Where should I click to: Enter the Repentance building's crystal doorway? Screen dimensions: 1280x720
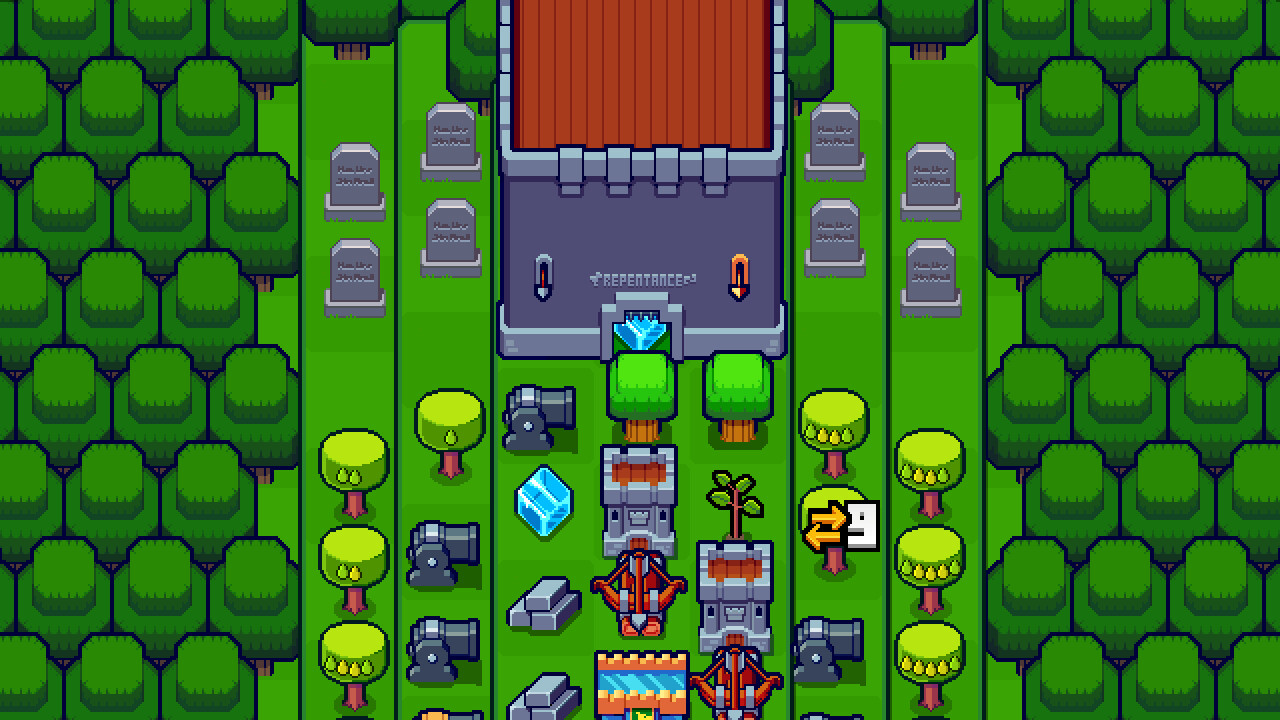point(641,332)
